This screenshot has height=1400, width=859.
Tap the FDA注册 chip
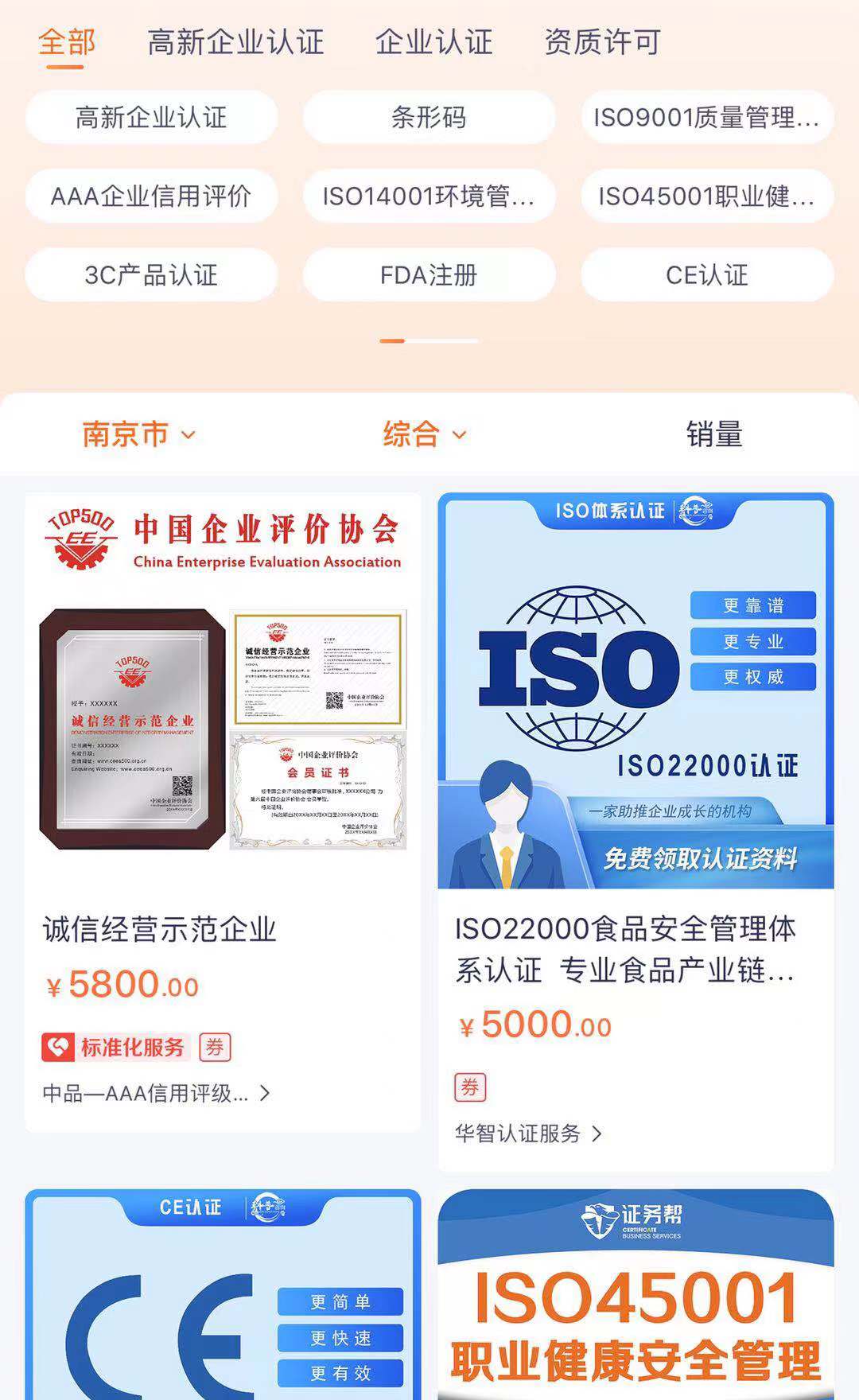(429, 275)
